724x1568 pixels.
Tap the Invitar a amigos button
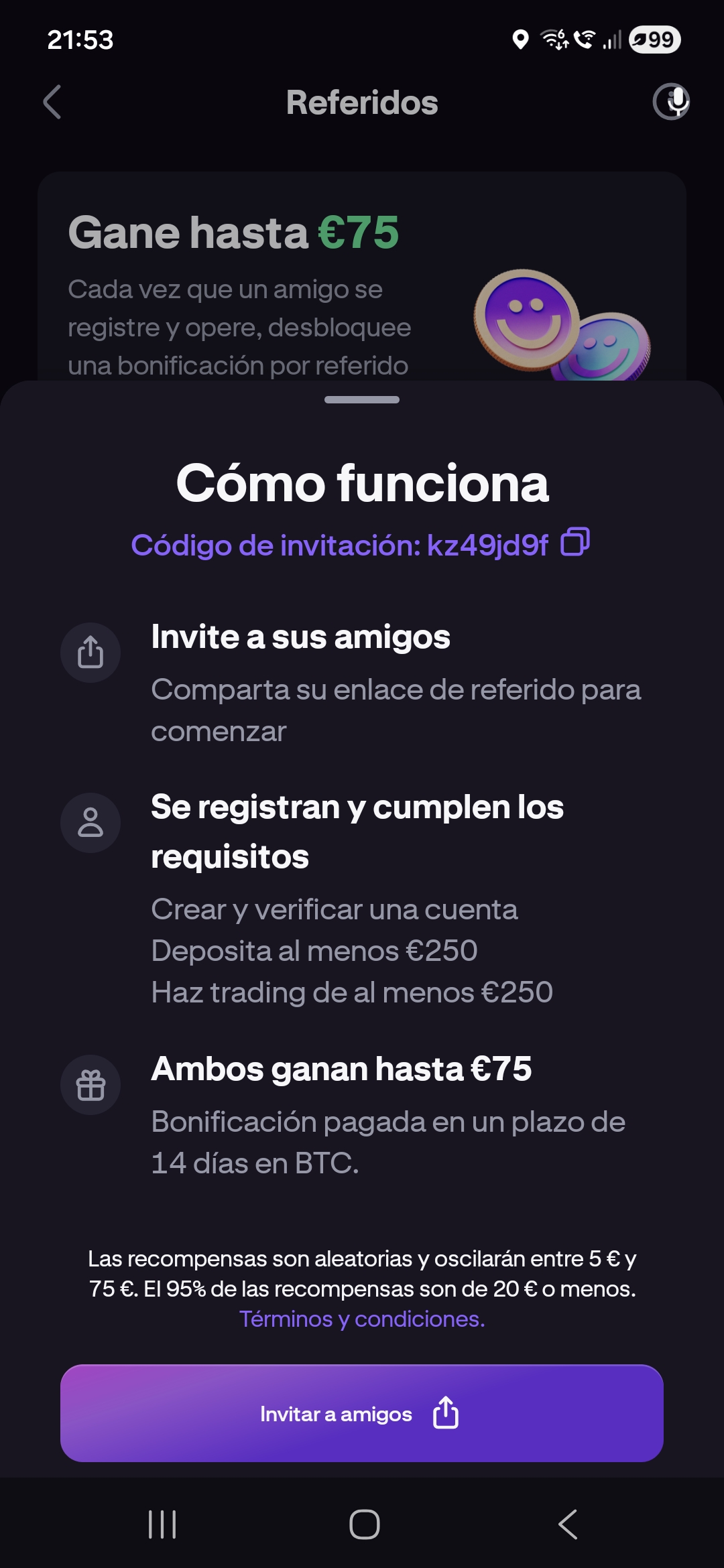pyautogui.click(x=362, y=1413)
